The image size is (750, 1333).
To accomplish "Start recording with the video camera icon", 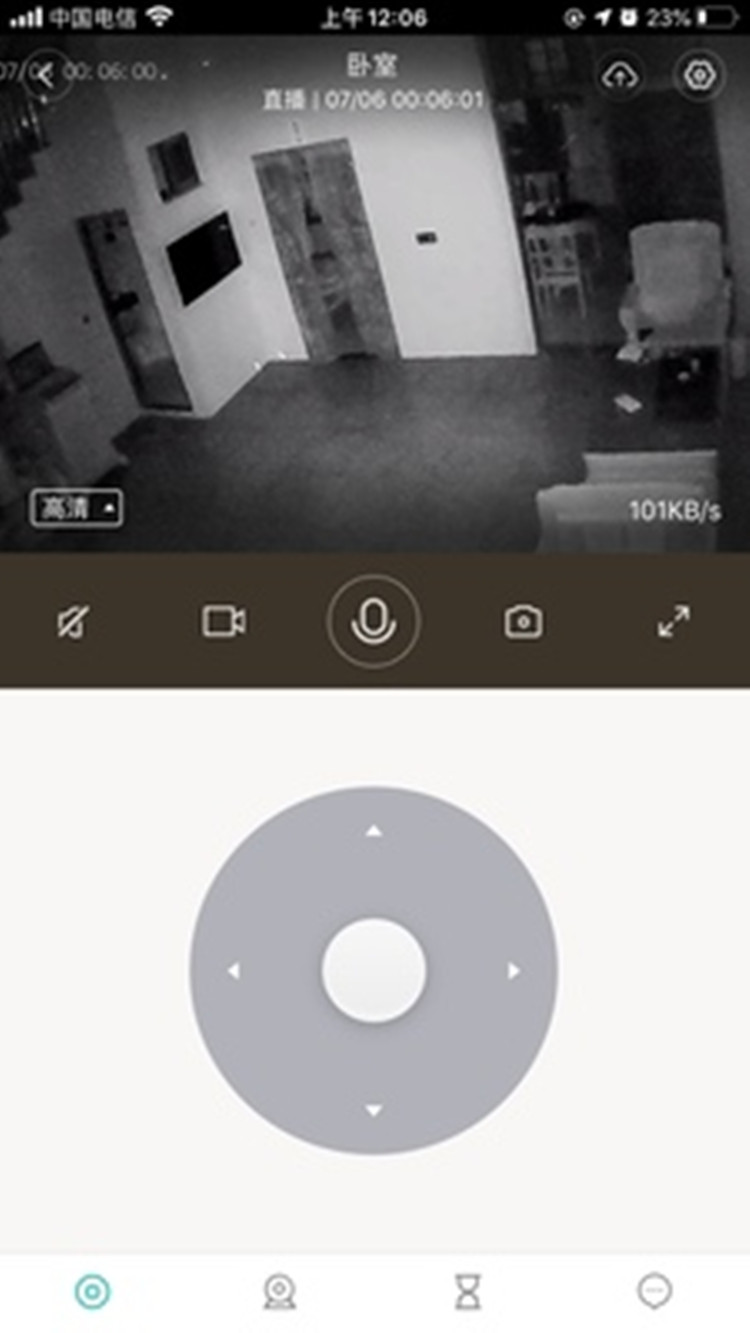I will point(224,621).
